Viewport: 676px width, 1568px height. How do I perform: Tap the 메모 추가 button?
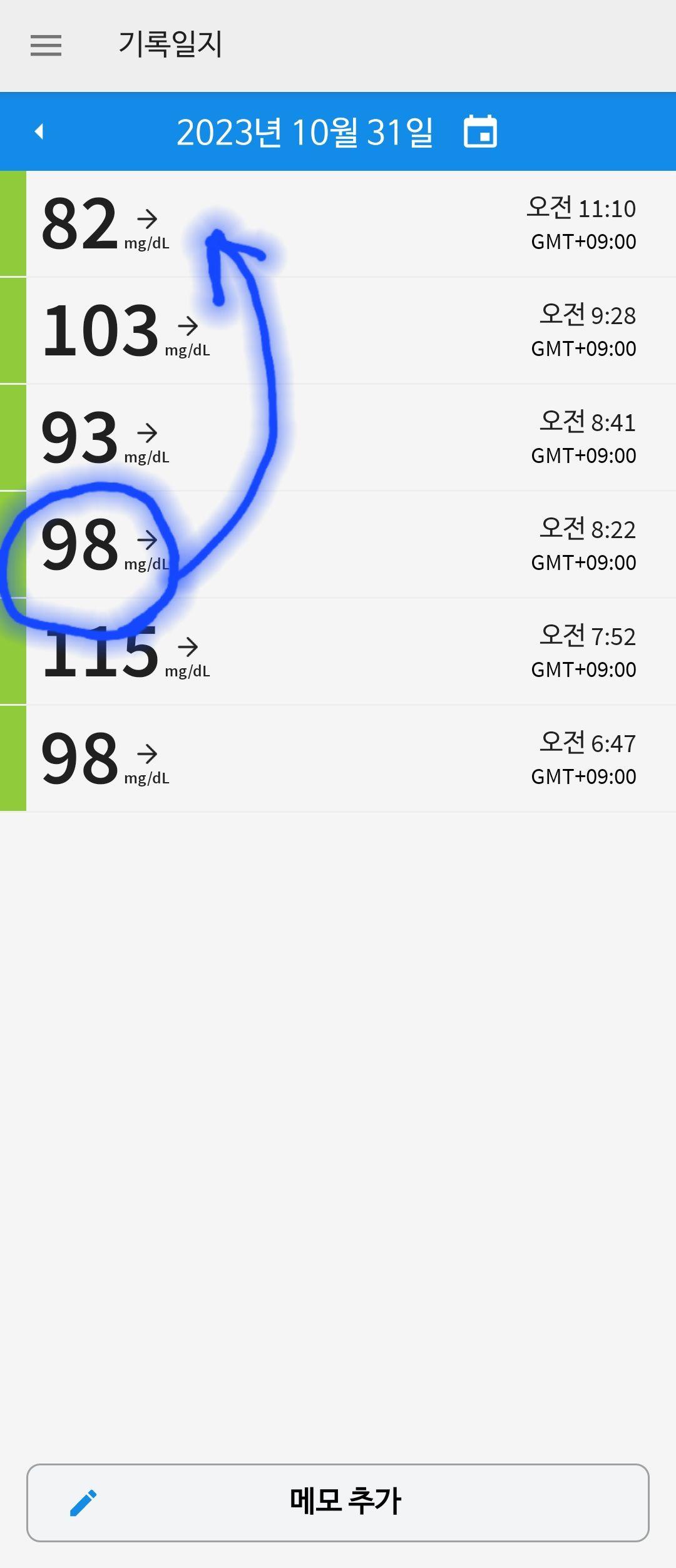click(338, 1502)
